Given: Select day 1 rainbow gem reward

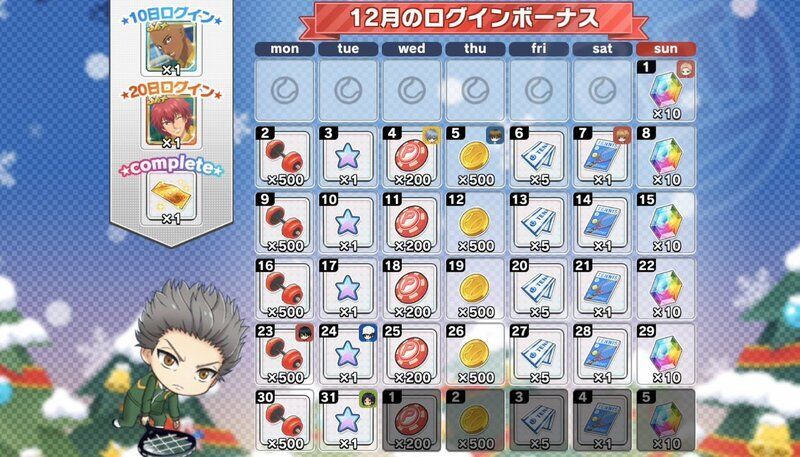Looking at the screenshot, I should [x=664, y=91].
